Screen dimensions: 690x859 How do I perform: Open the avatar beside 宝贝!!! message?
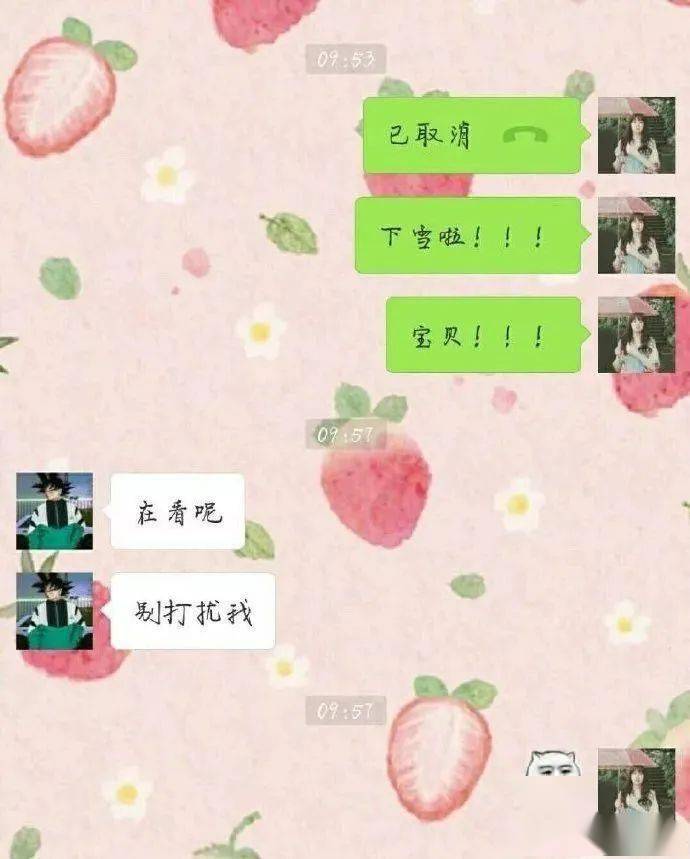636,335
